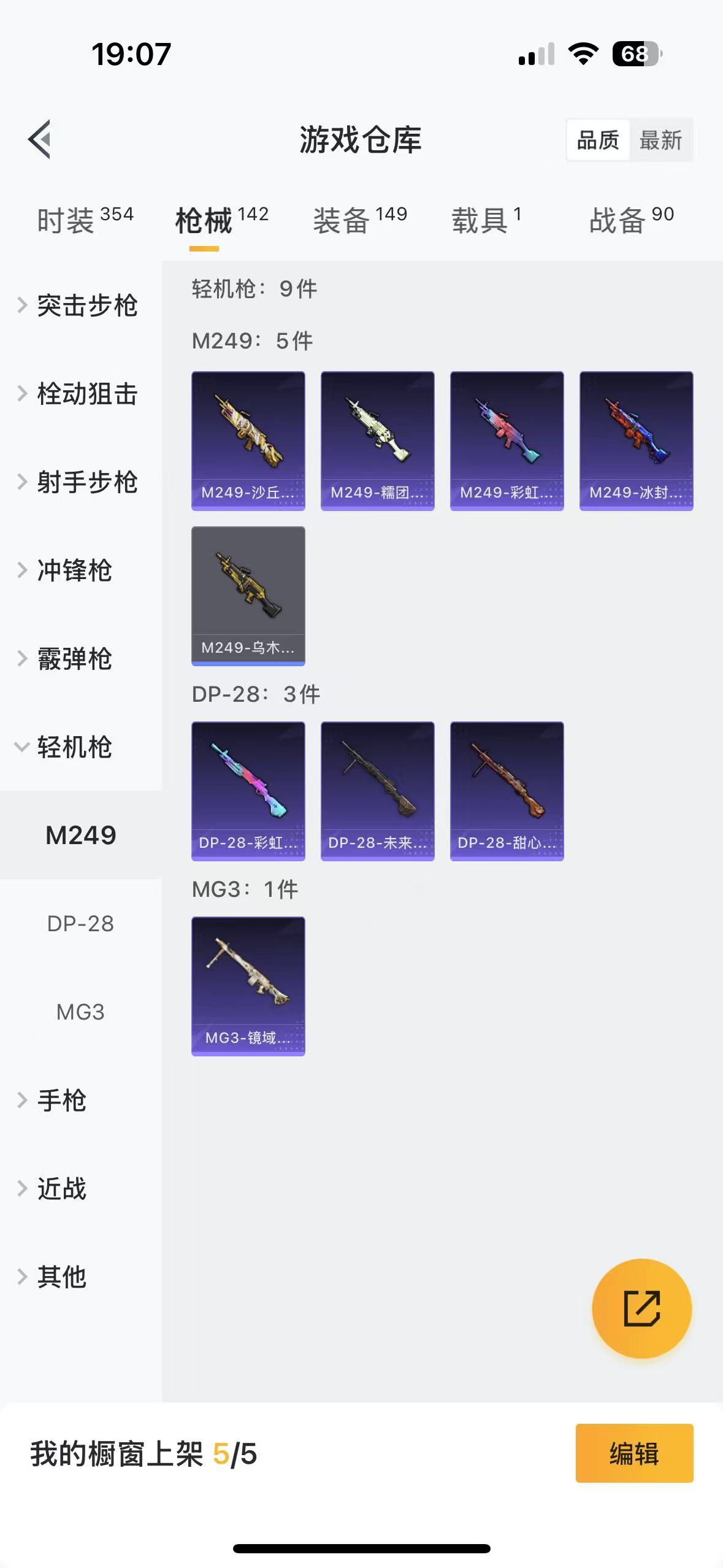The width and height of the screenshot is (723, 1568).
Task: View the M249-乌木 skin item
Action: [x=248, y=596]
